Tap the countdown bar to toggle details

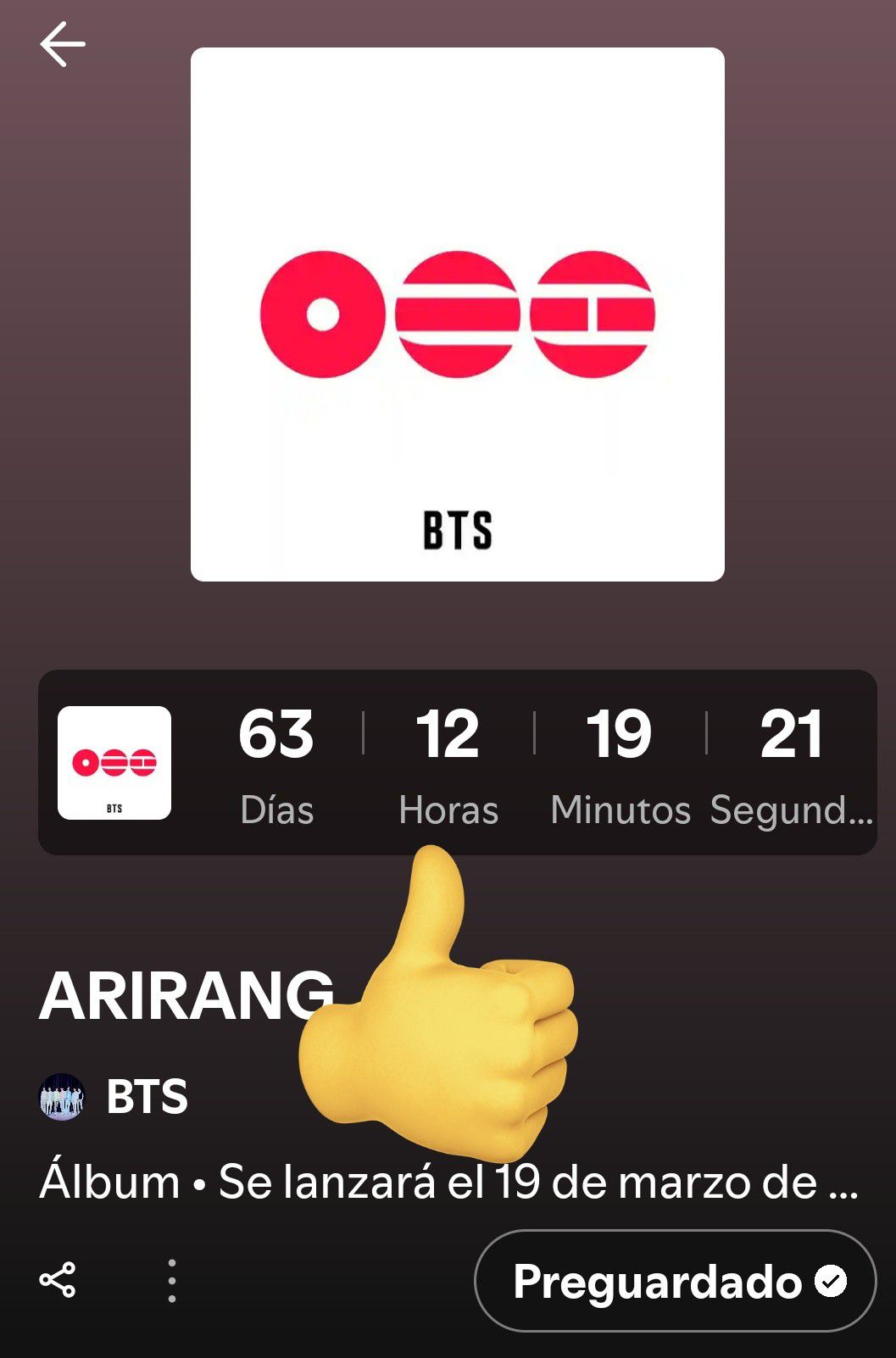point(458,761)
